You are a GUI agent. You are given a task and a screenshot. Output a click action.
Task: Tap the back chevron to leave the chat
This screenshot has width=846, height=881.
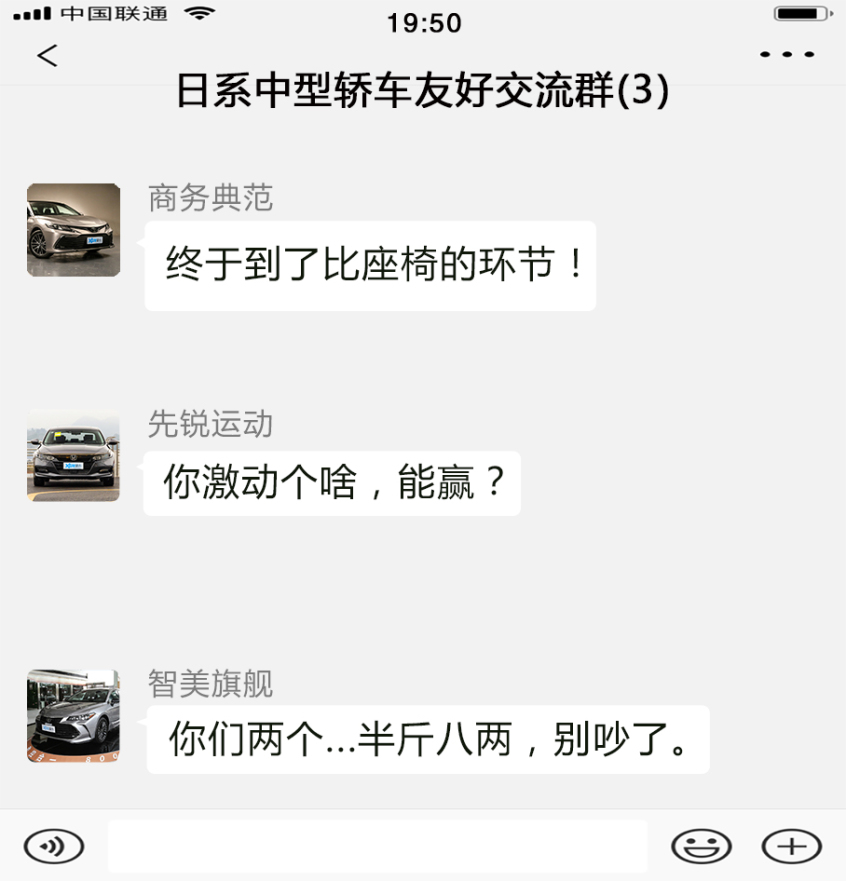coord(47,55)
